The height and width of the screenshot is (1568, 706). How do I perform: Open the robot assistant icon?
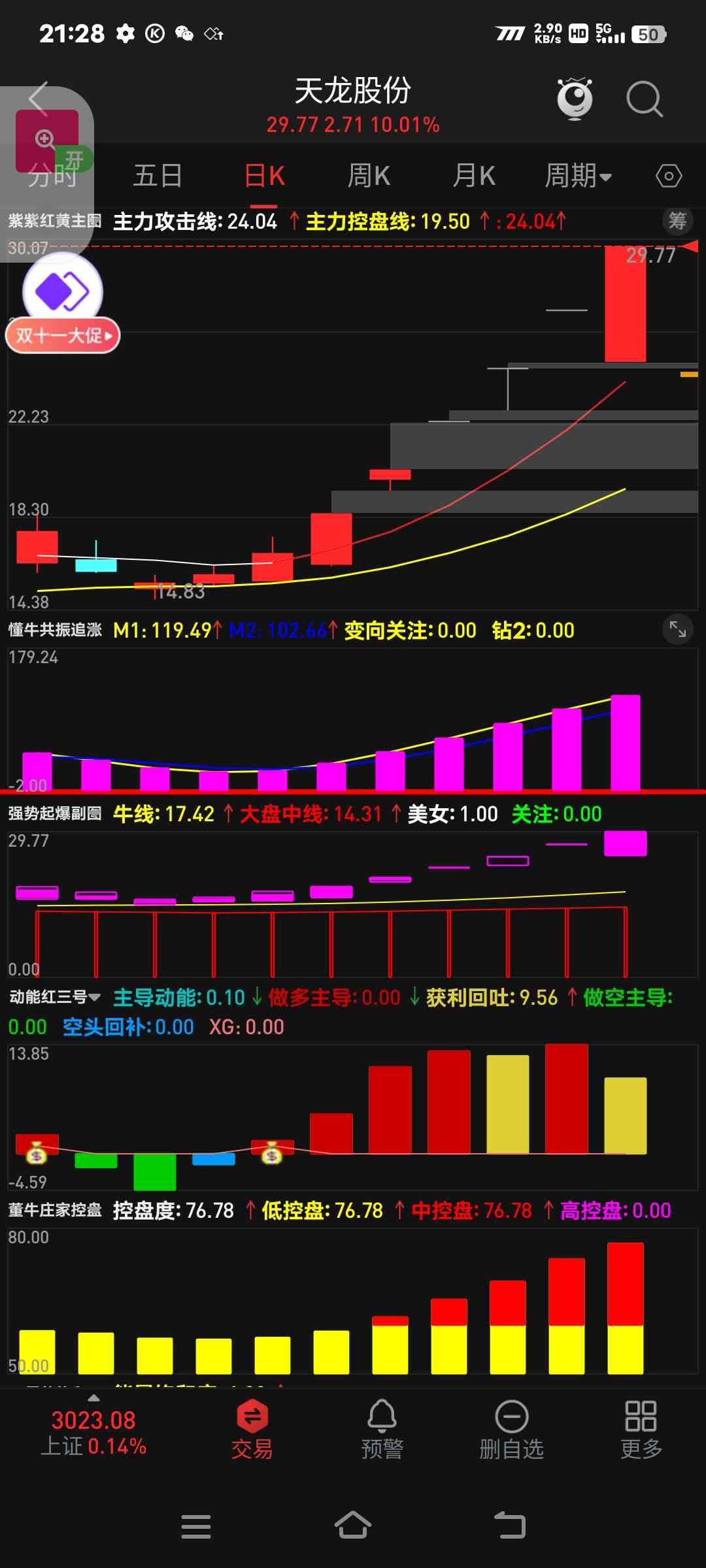574,98
